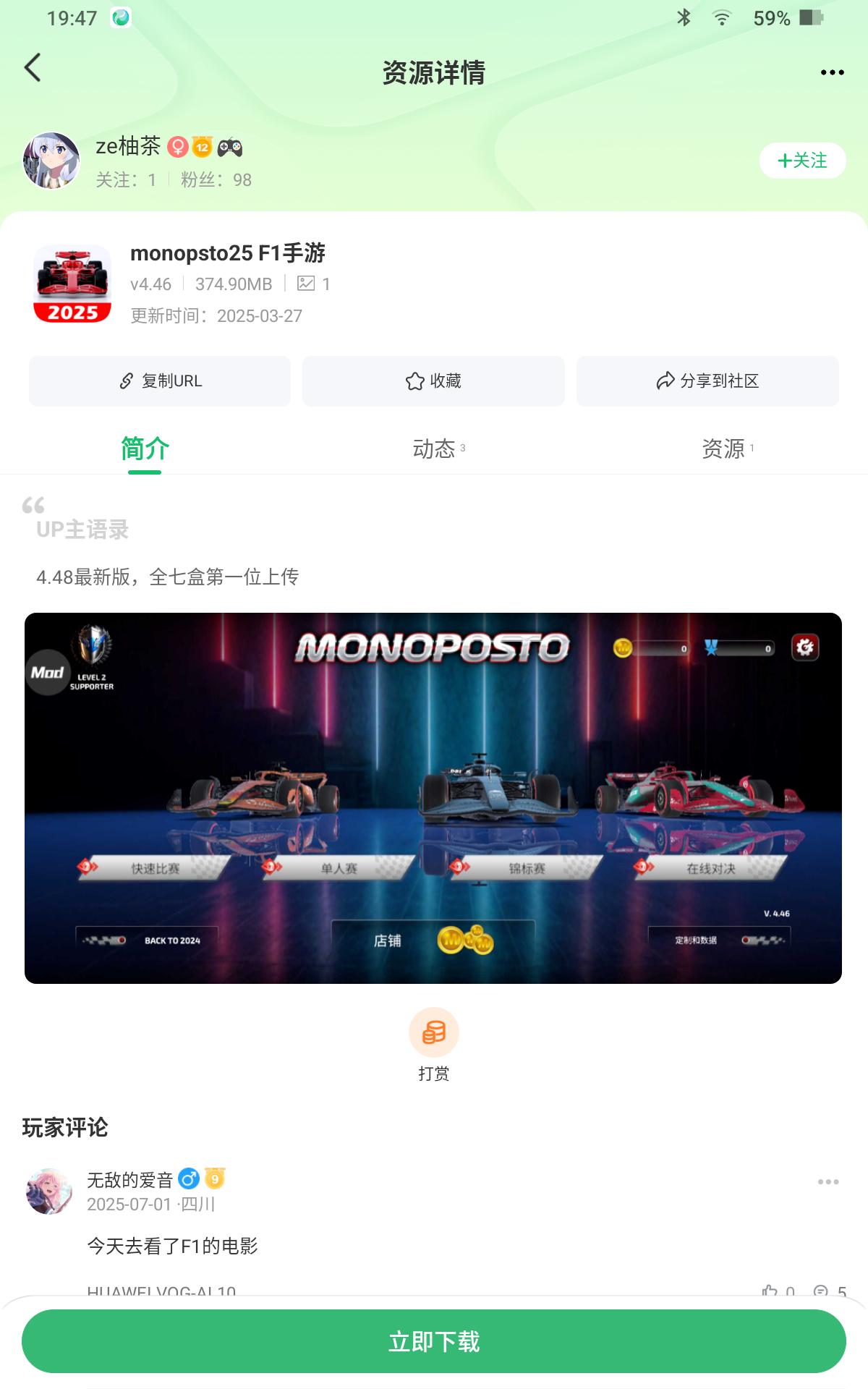Open the Monoposto game screenshot
The width and height of the screenshot is (868, 1389).
click(433, 798)
